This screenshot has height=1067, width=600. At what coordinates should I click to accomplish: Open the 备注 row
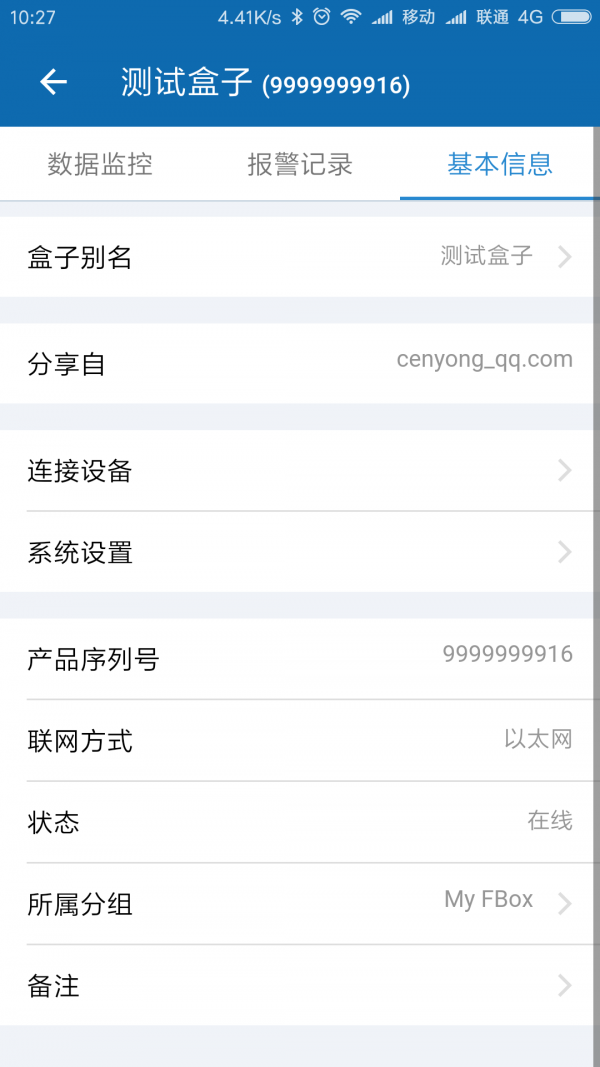coord(300,986)
